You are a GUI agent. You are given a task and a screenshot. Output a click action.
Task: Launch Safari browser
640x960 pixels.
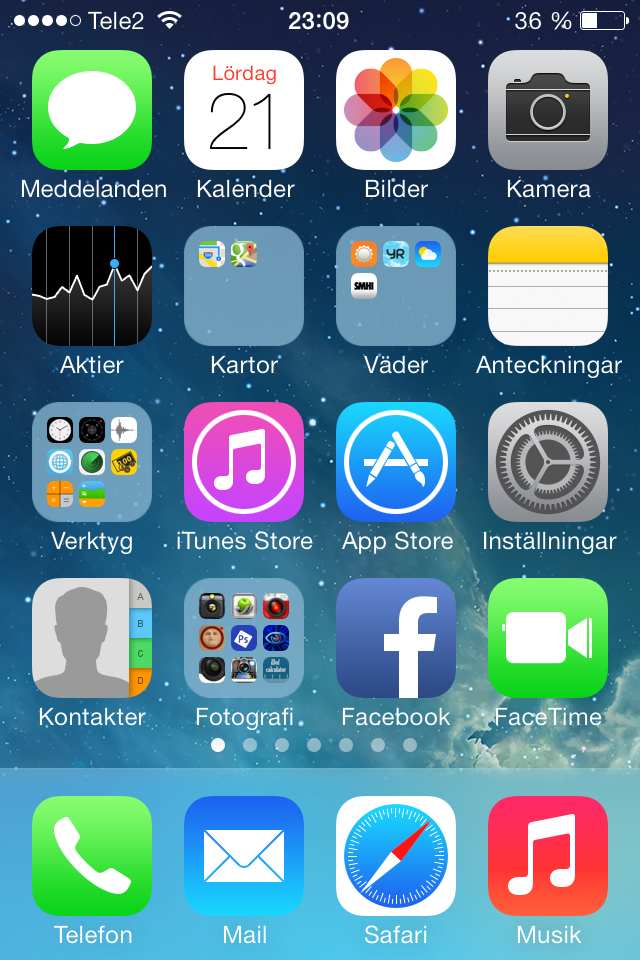click(x=396, y=856)
